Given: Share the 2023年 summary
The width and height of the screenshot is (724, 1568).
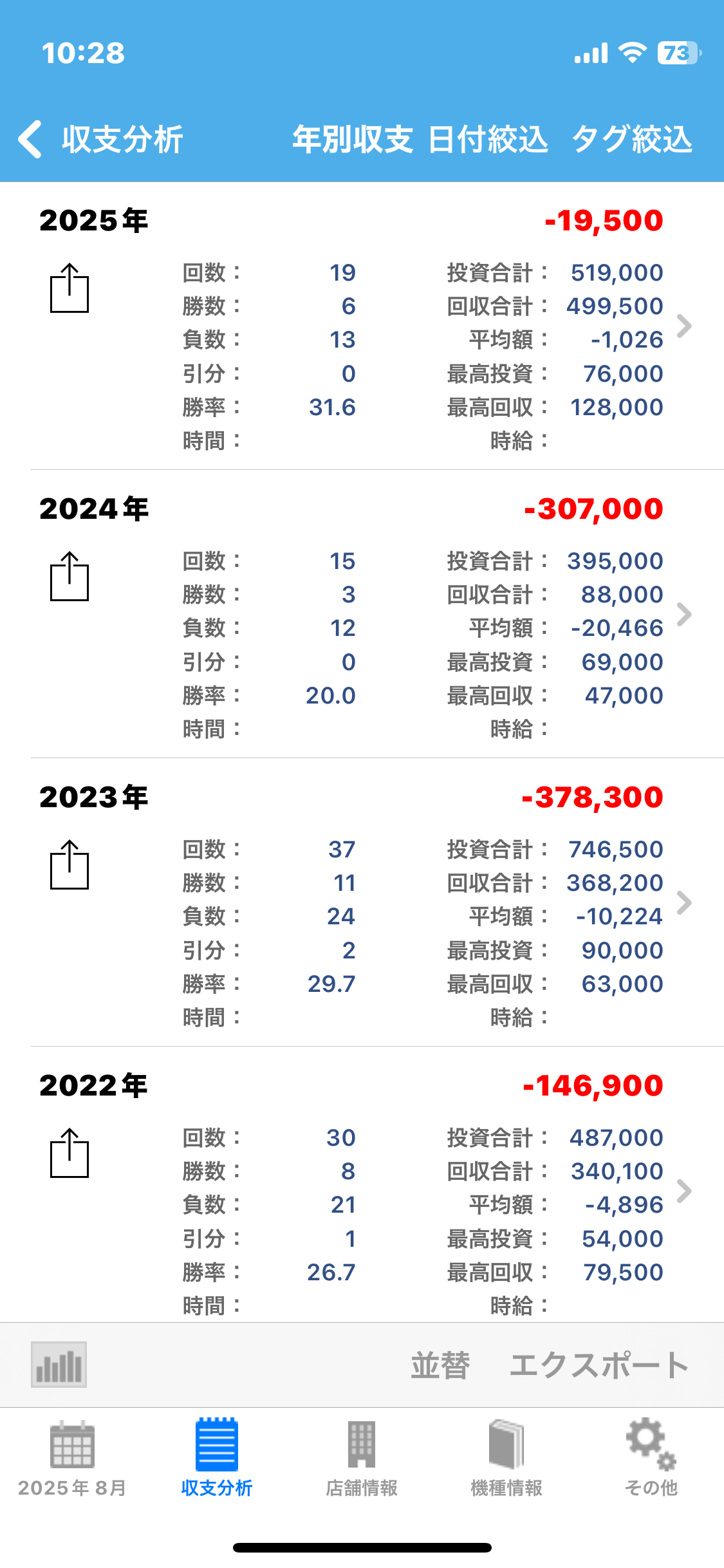Looking at the screenshot, I should coord(70,865).
